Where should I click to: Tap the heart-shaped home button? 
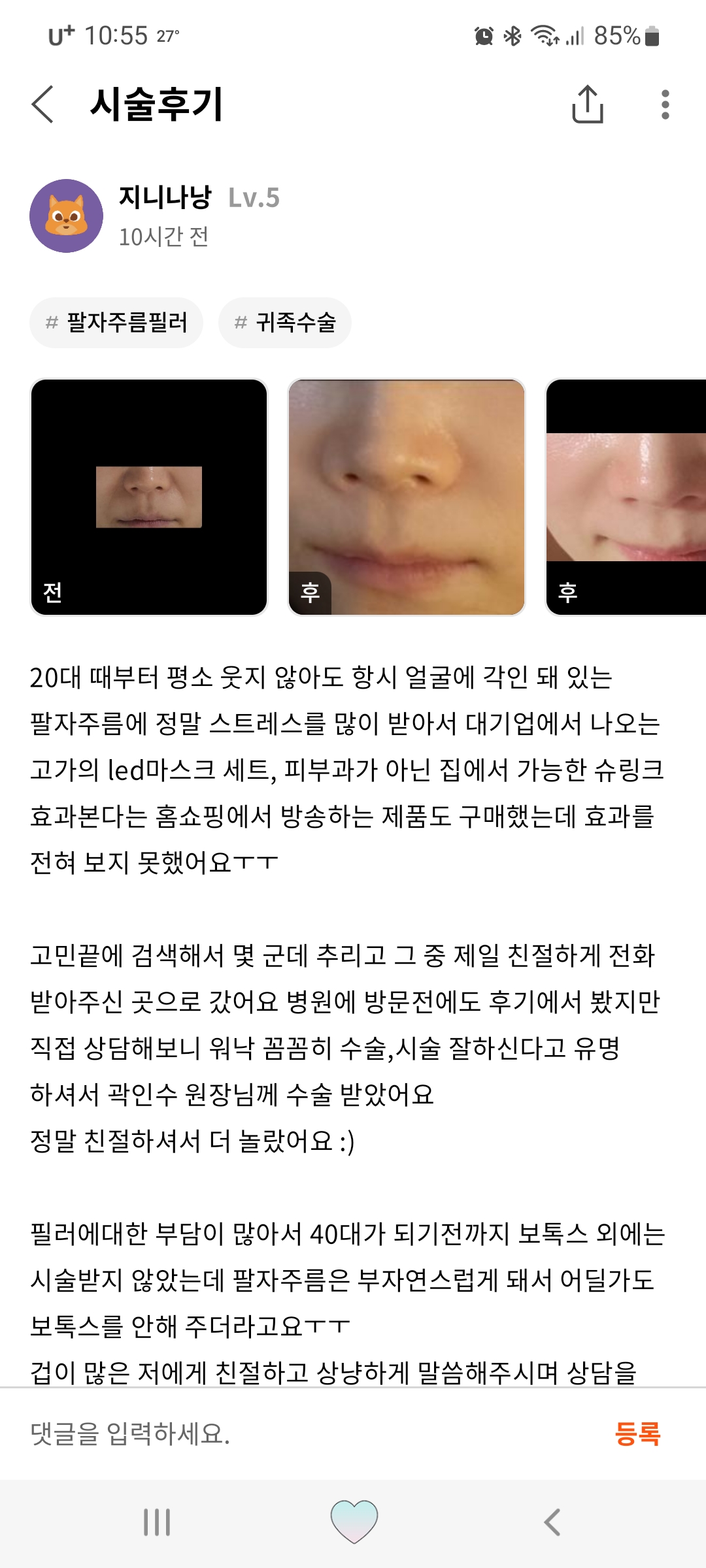point(354,1522)
